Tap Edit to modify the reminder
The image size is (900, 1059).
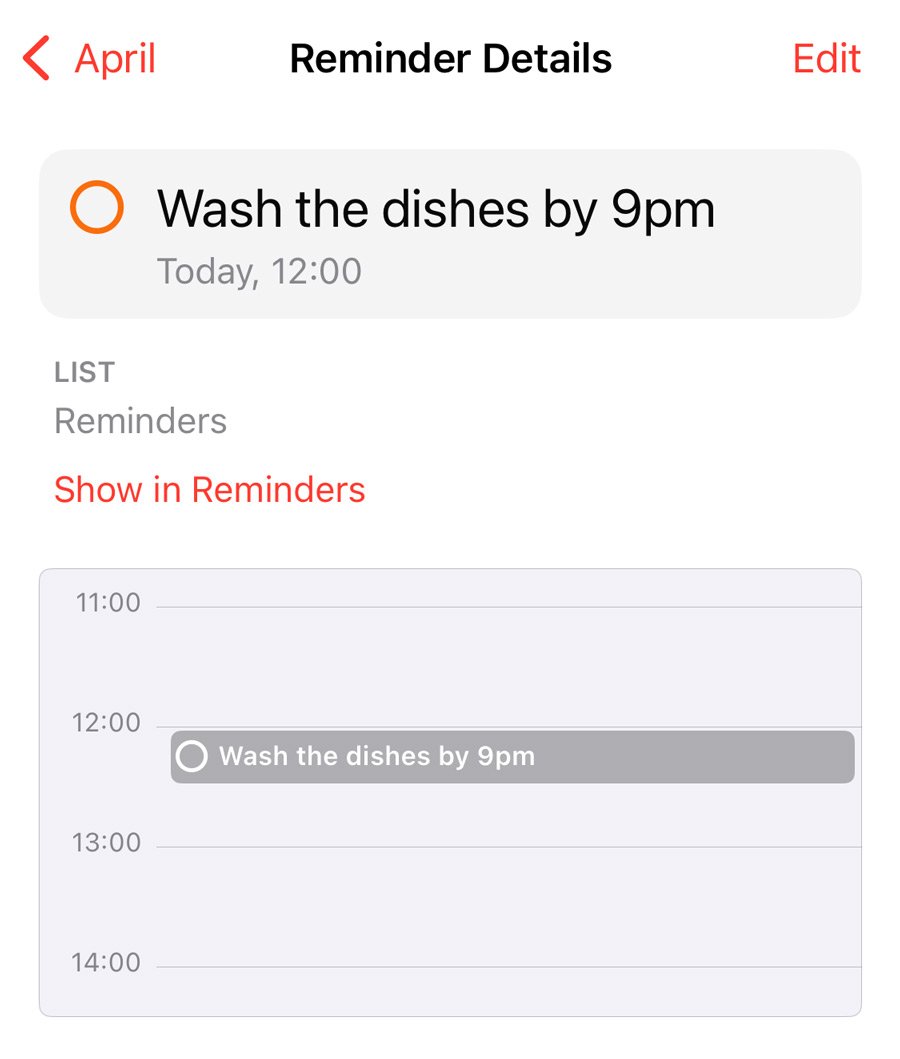tap(826, 58)
